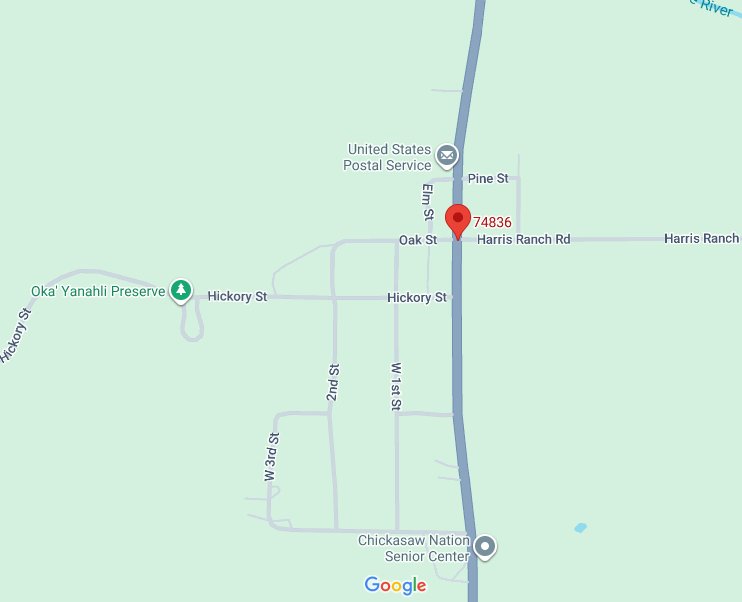The width and height of the screenshot is (742, 602).
Task: Select the Oka' Yanahli Preserve marker
Action: [180, 290]
